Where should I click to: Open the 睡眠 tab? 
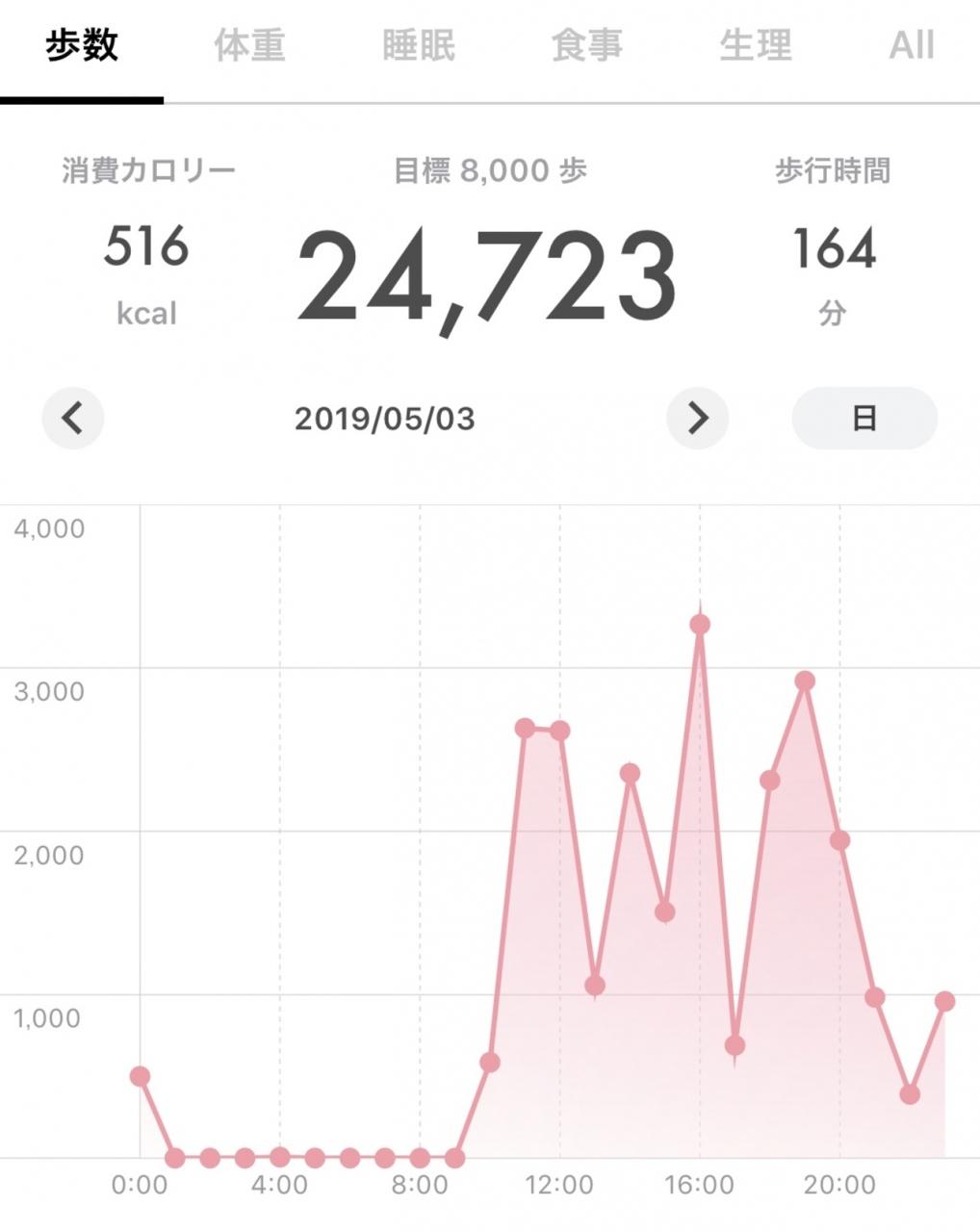click(419, 45)
